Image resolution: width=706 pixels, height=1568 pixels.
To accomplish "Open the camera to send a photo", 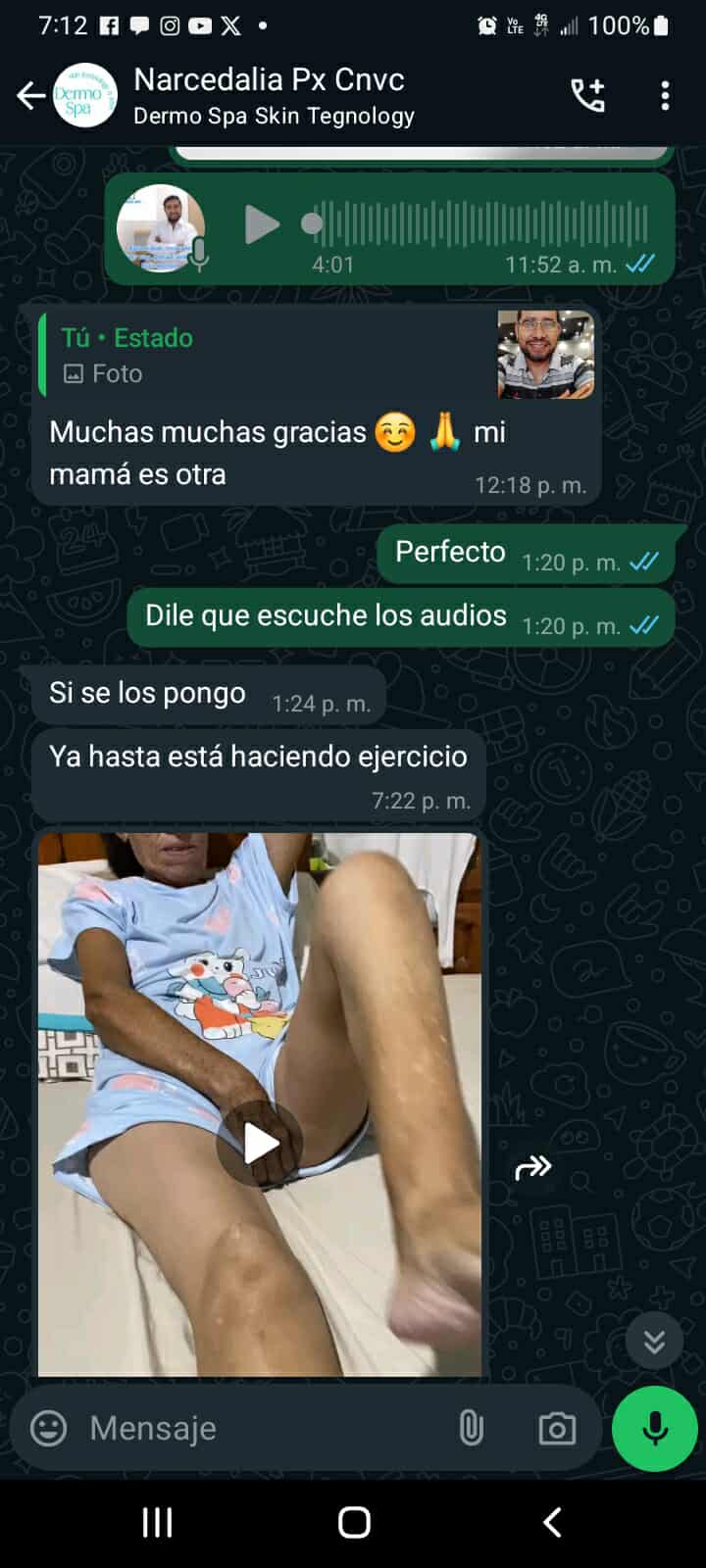I will pos(557,1428).
